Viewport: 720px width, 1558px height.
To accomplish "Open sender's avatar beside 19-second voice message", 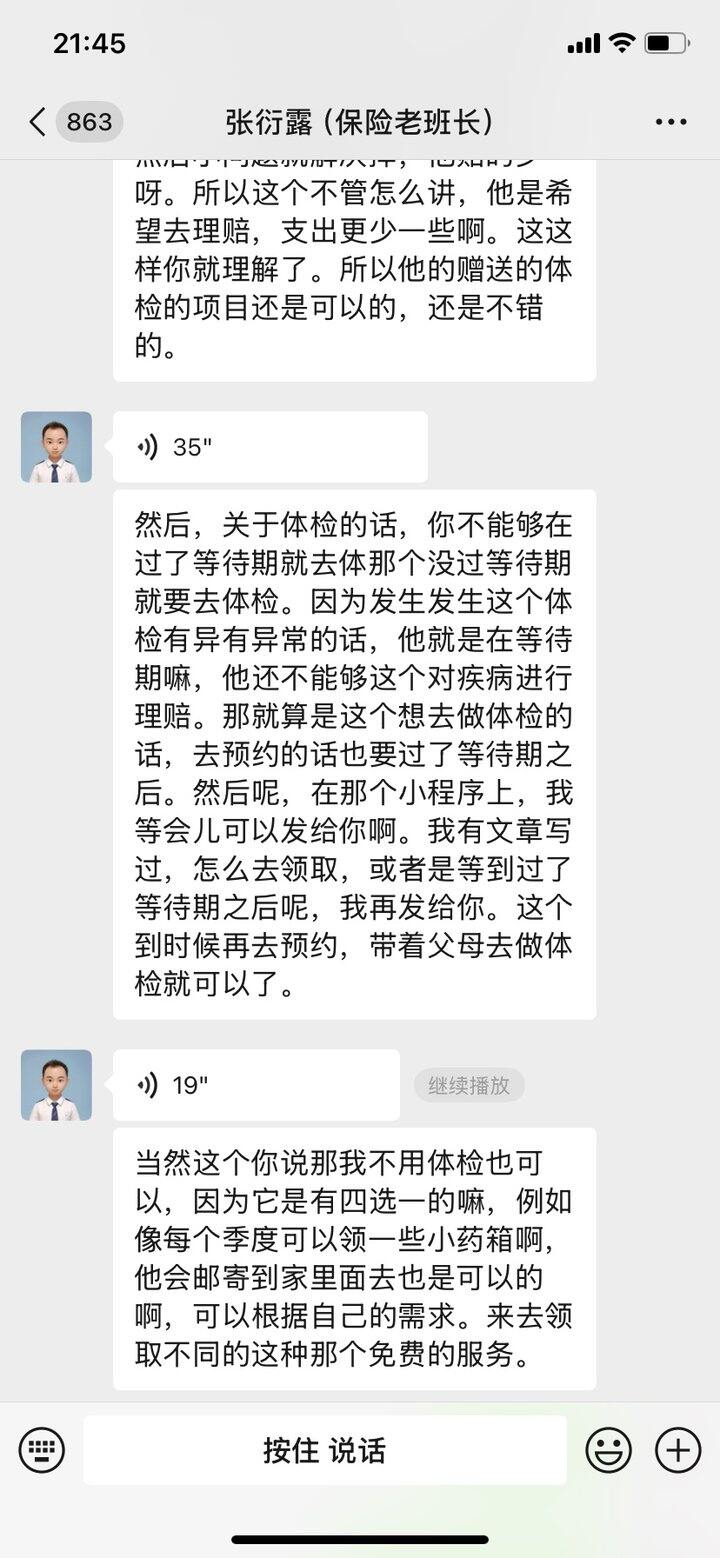I will click(56, 1085).
